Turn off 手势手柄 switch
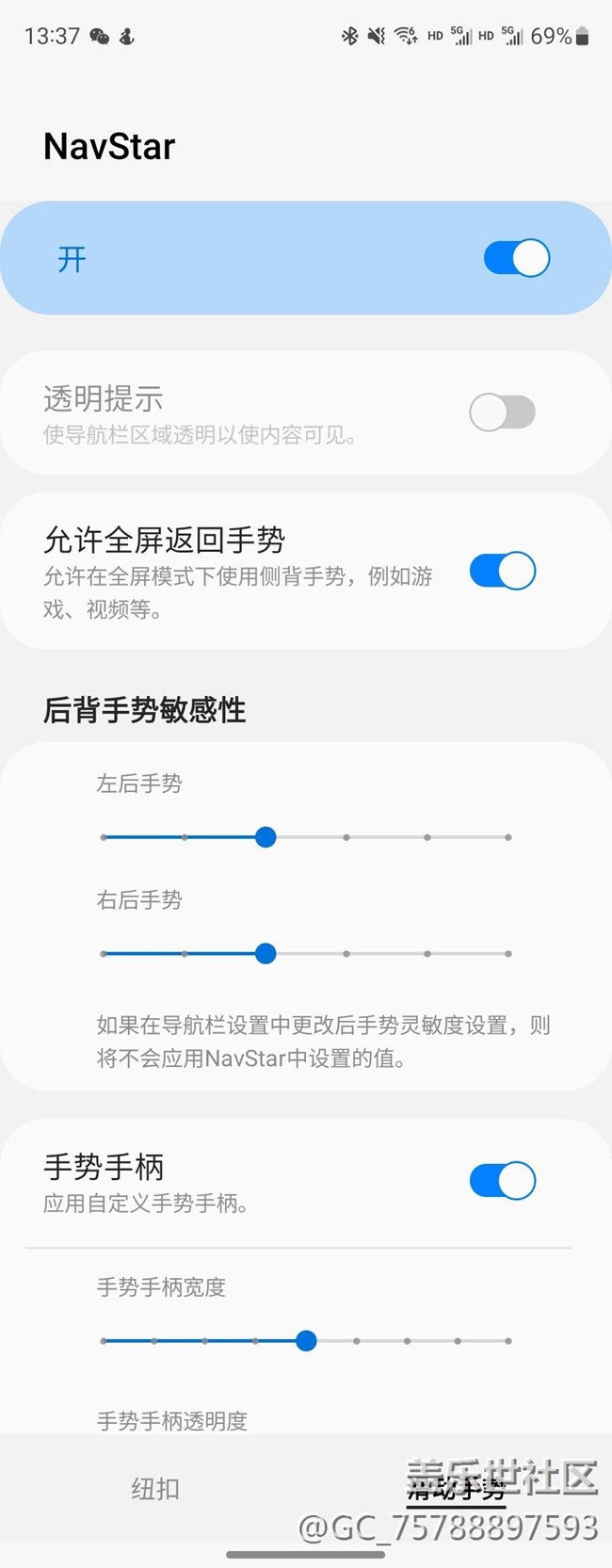612x1568 pixels. [503, 1180]
